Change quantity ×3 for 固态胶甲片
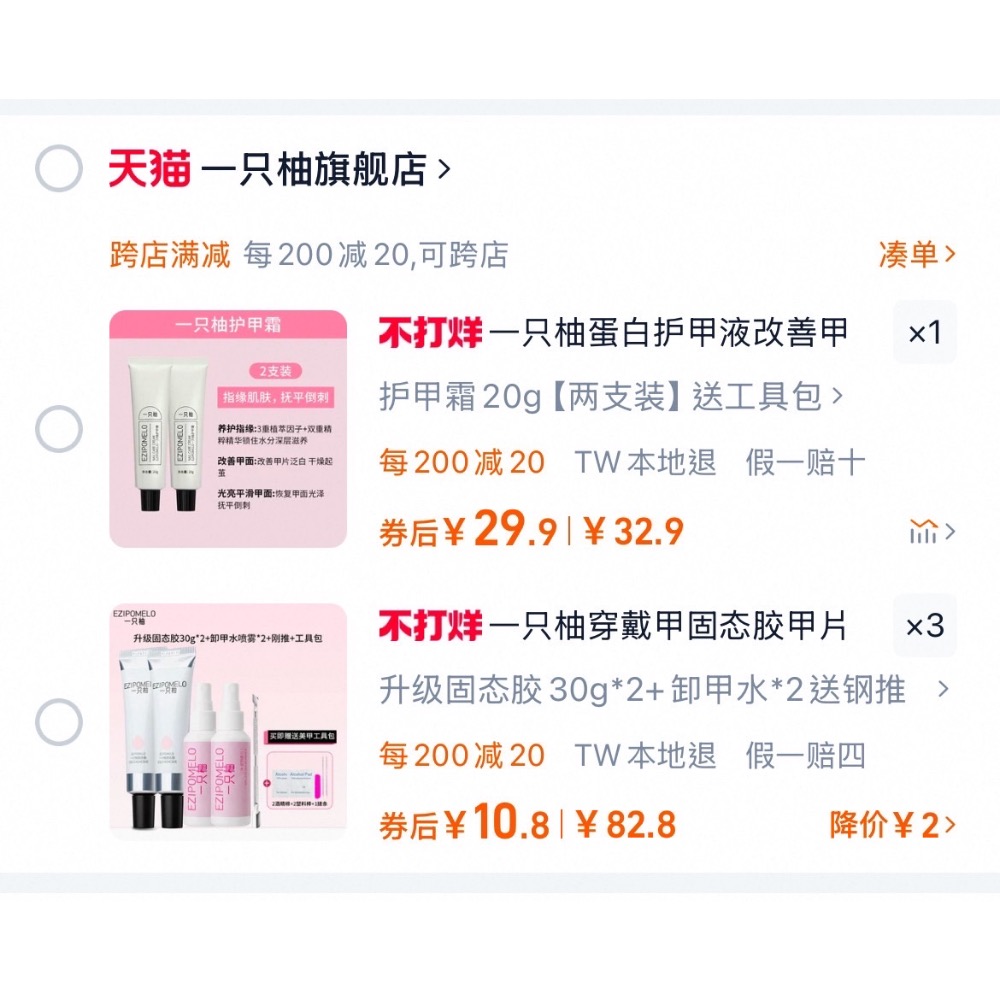The image size is (1000, 1000). [925, 626]
